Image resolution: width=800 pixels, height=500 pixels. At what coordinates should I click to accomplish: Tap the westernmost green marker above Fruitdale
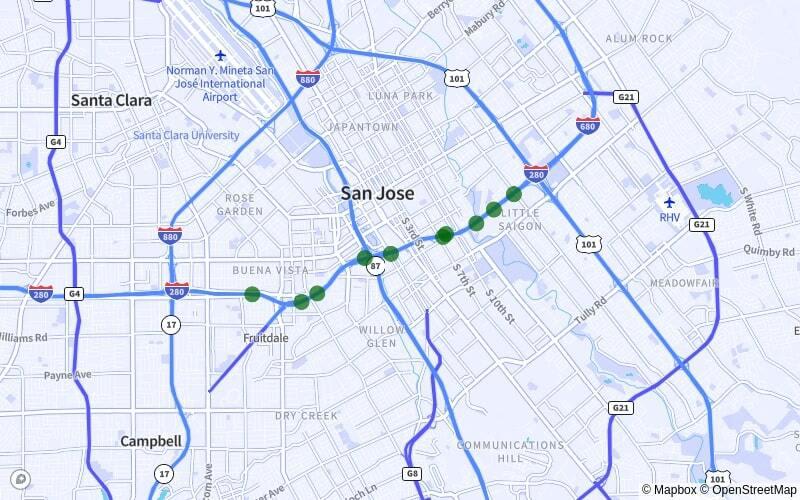[252, 294]
